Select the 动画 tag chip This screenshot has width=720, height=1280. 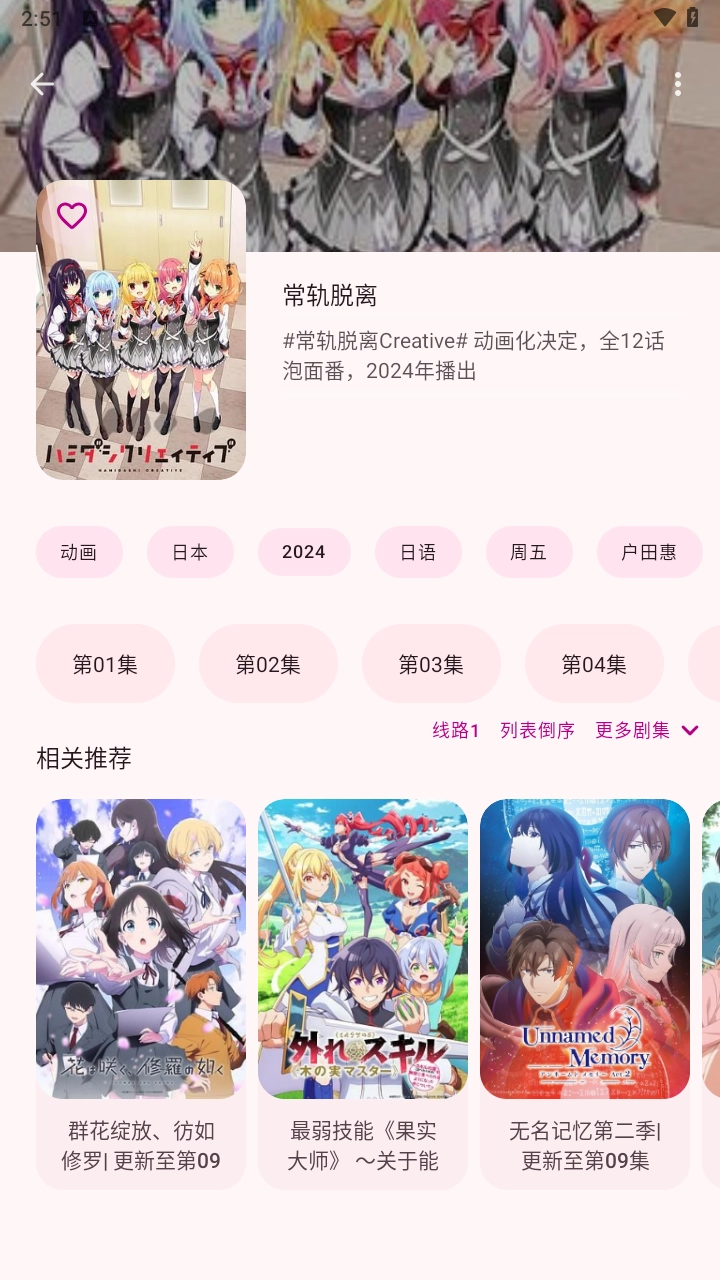point(79,552)
